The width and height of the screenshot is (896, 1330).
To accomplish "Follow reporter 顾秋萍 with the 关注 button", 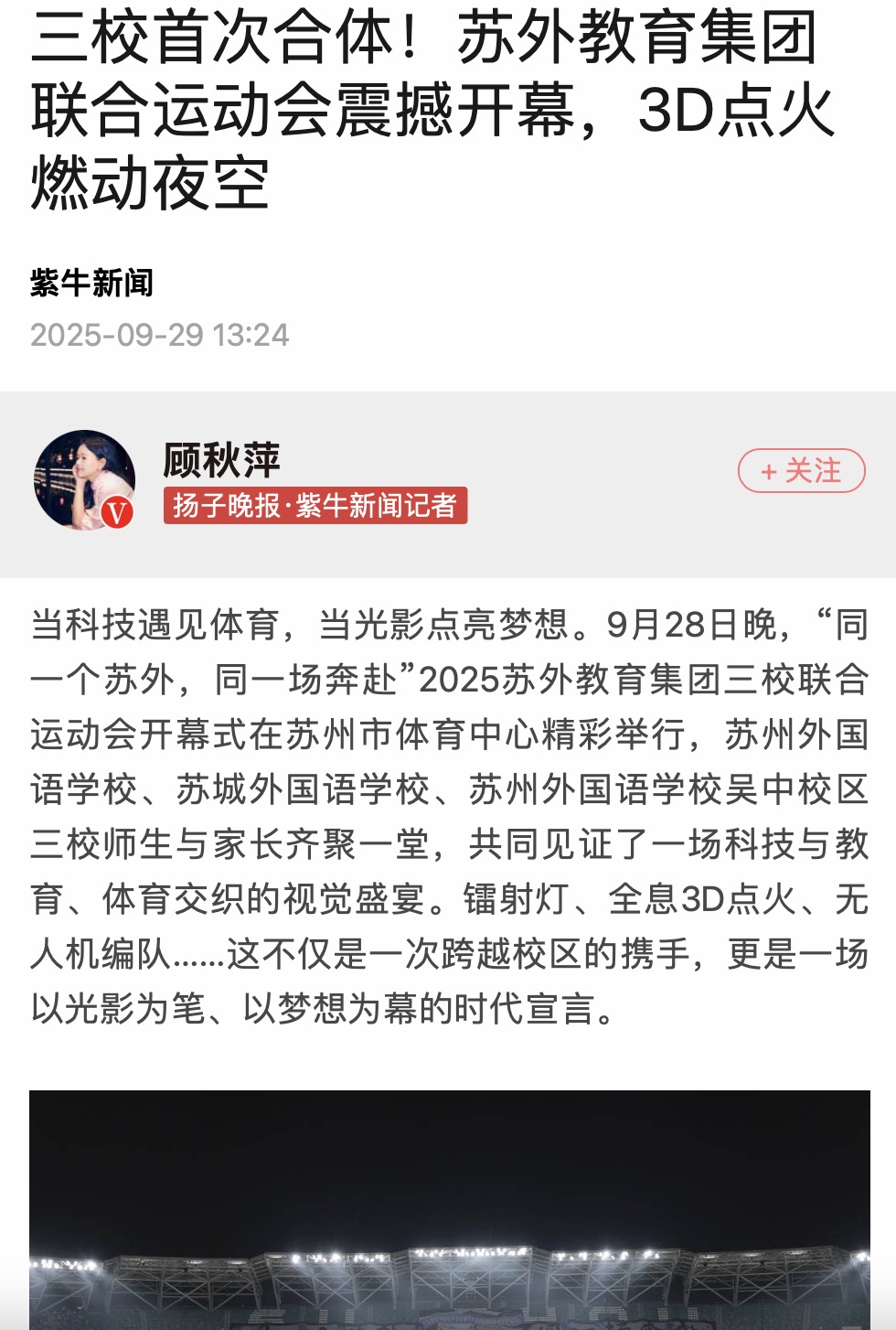I will 801,471.
